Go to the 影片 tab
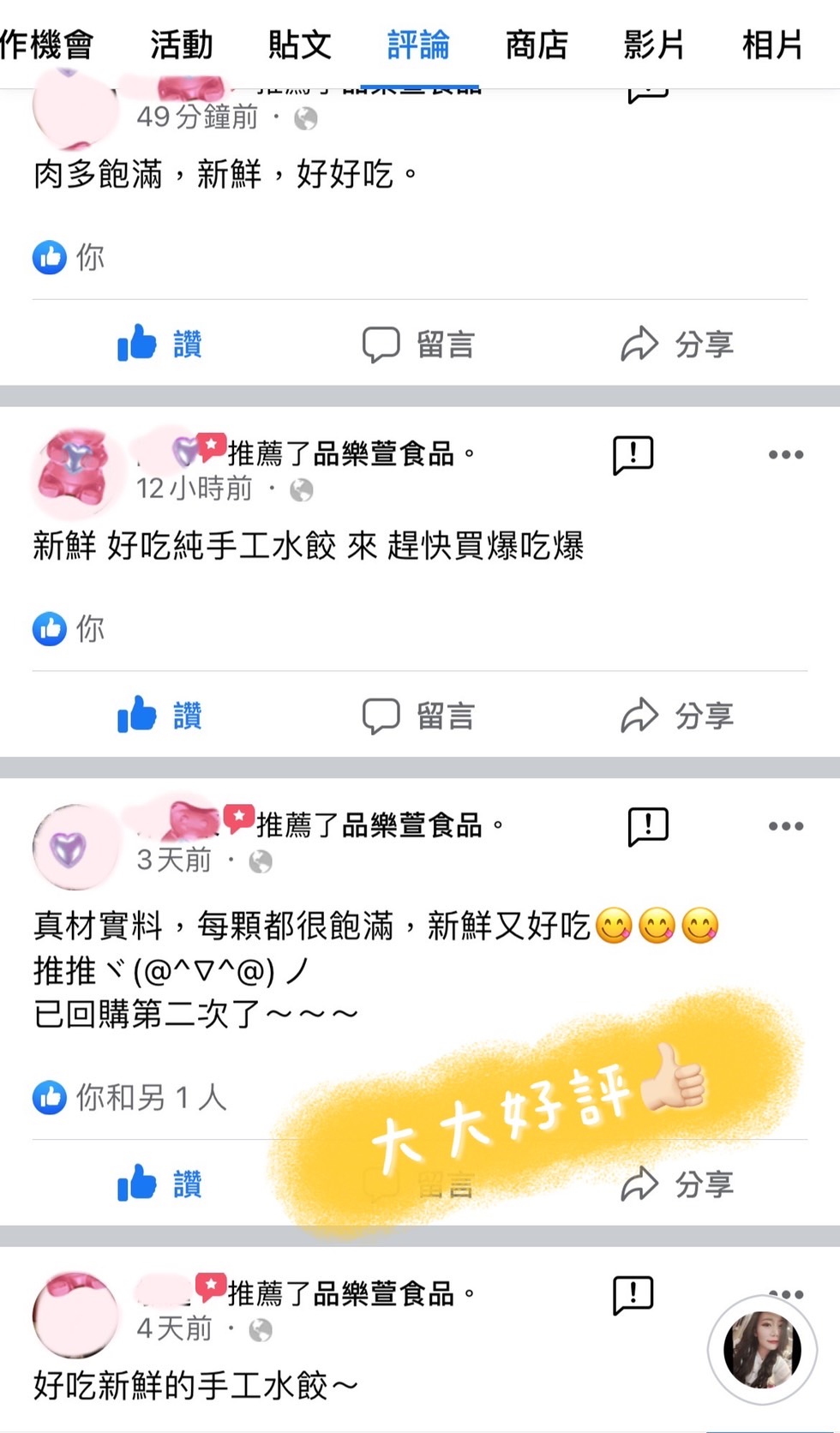Screen dimensions: 840x1433 654,45
